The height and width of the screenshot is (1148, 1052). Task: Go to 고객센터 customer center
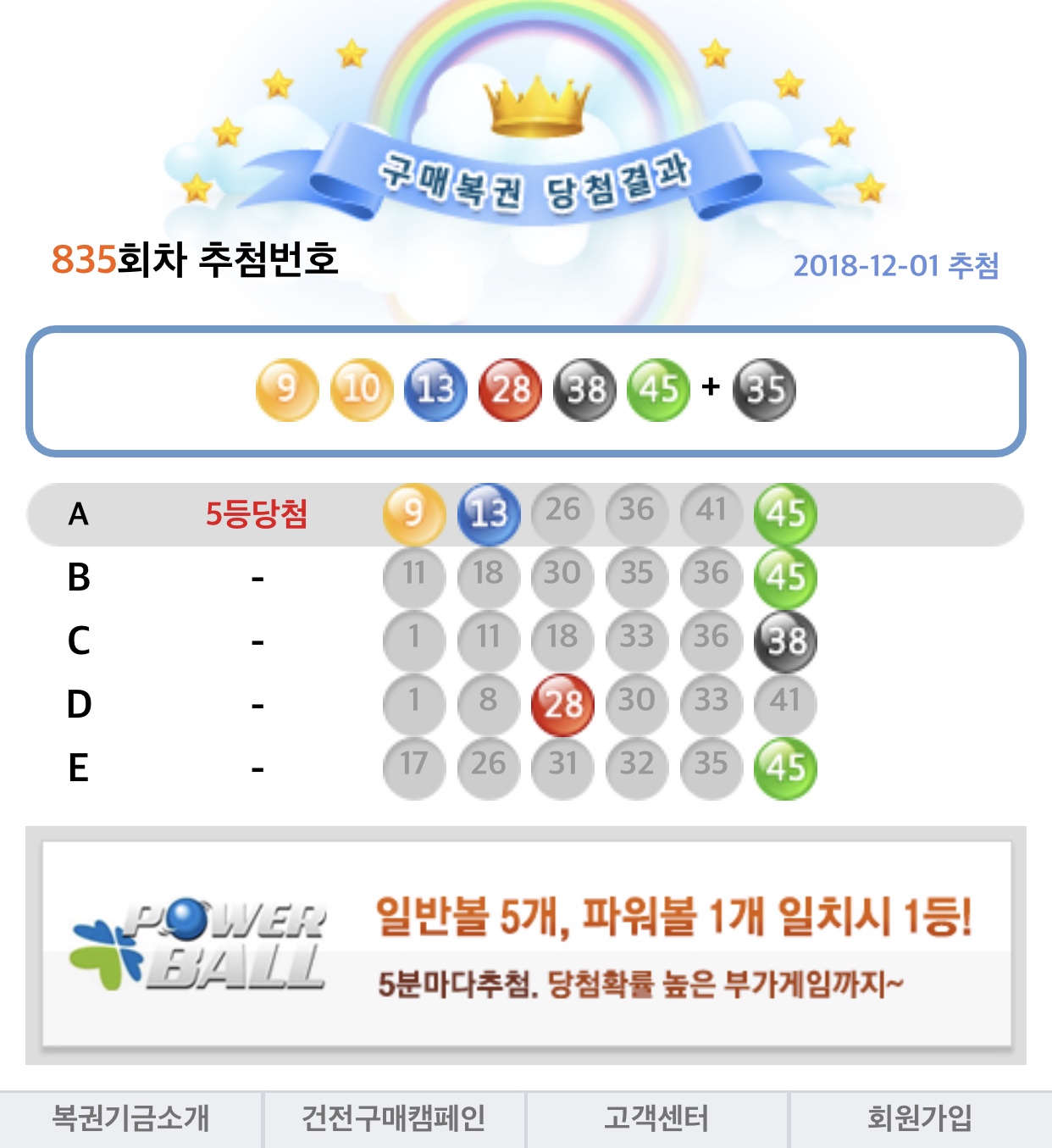656,1118
